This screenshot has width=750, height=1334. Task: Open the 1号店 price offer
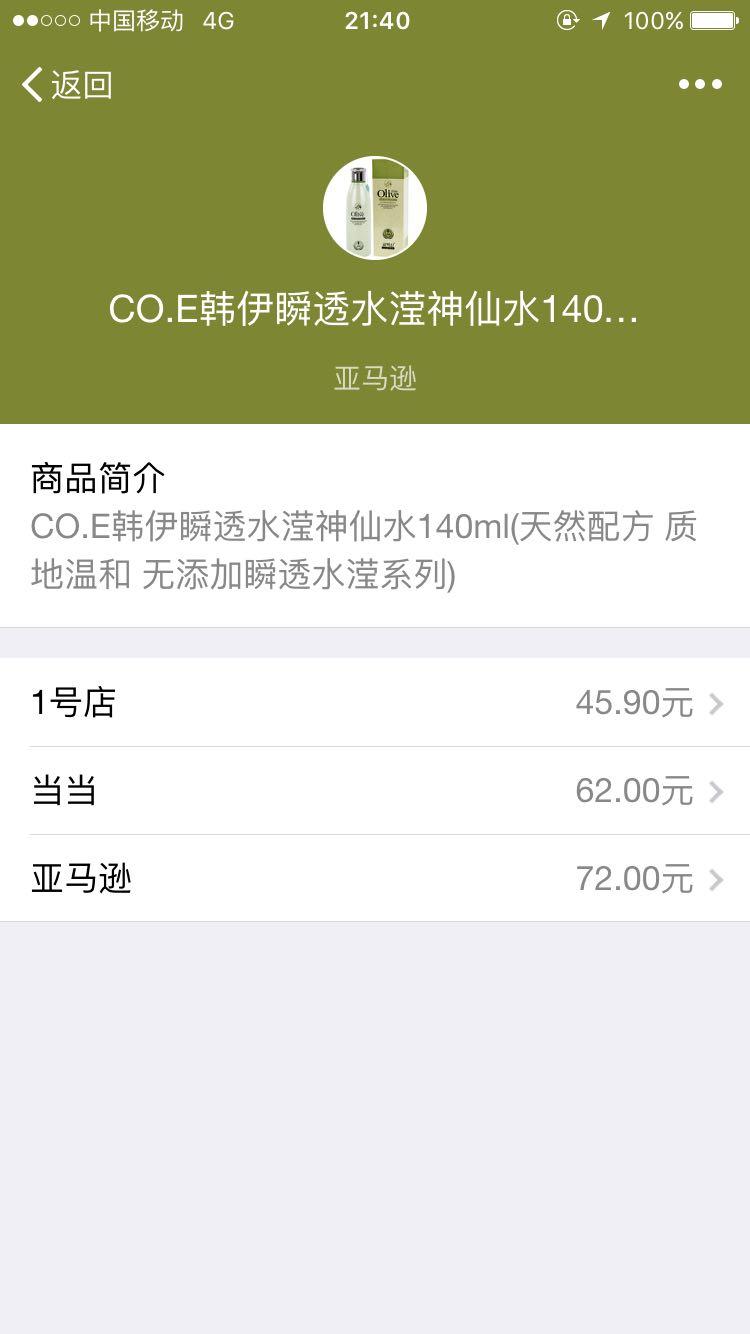pos(375,703)
